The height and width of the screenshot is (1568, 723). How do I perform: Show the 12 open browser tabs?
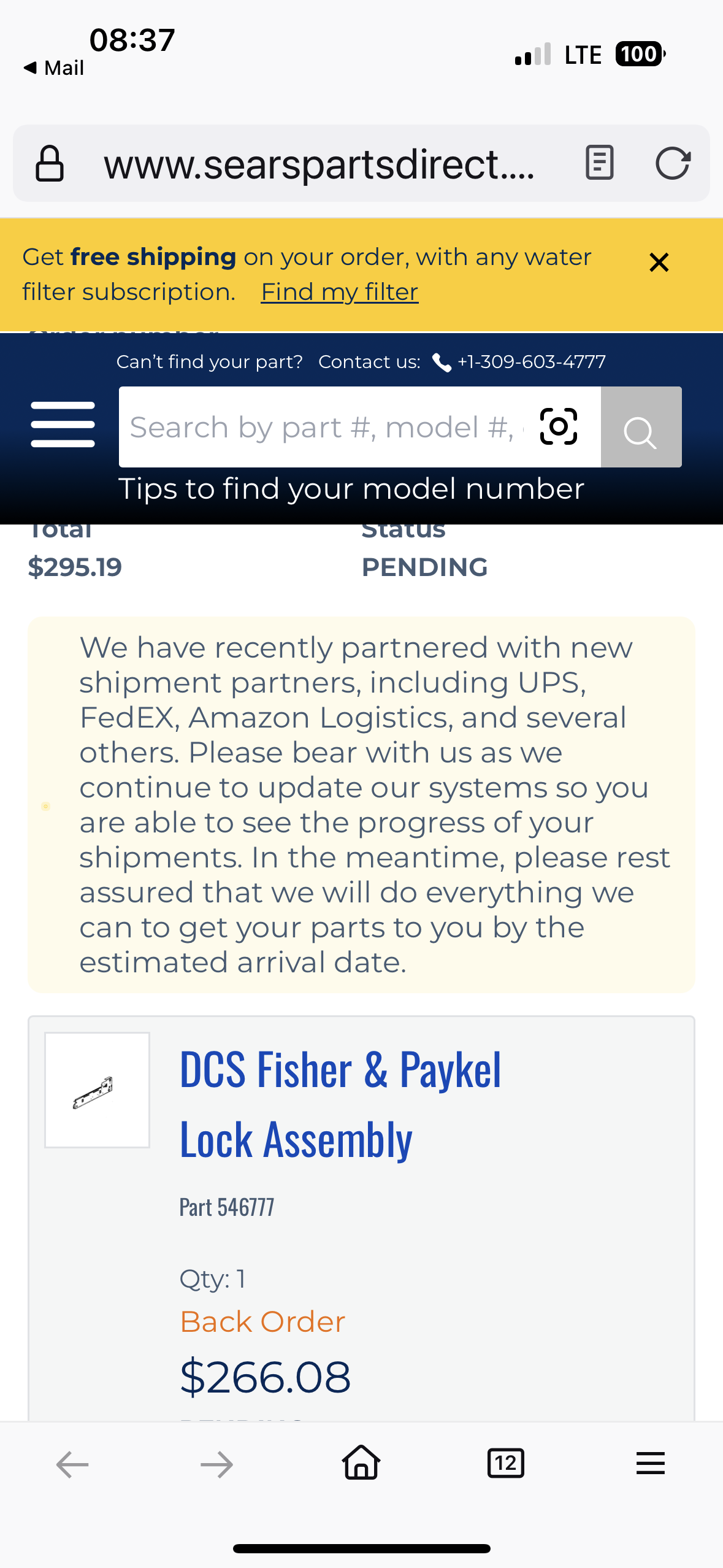(x=505, y=1463)
